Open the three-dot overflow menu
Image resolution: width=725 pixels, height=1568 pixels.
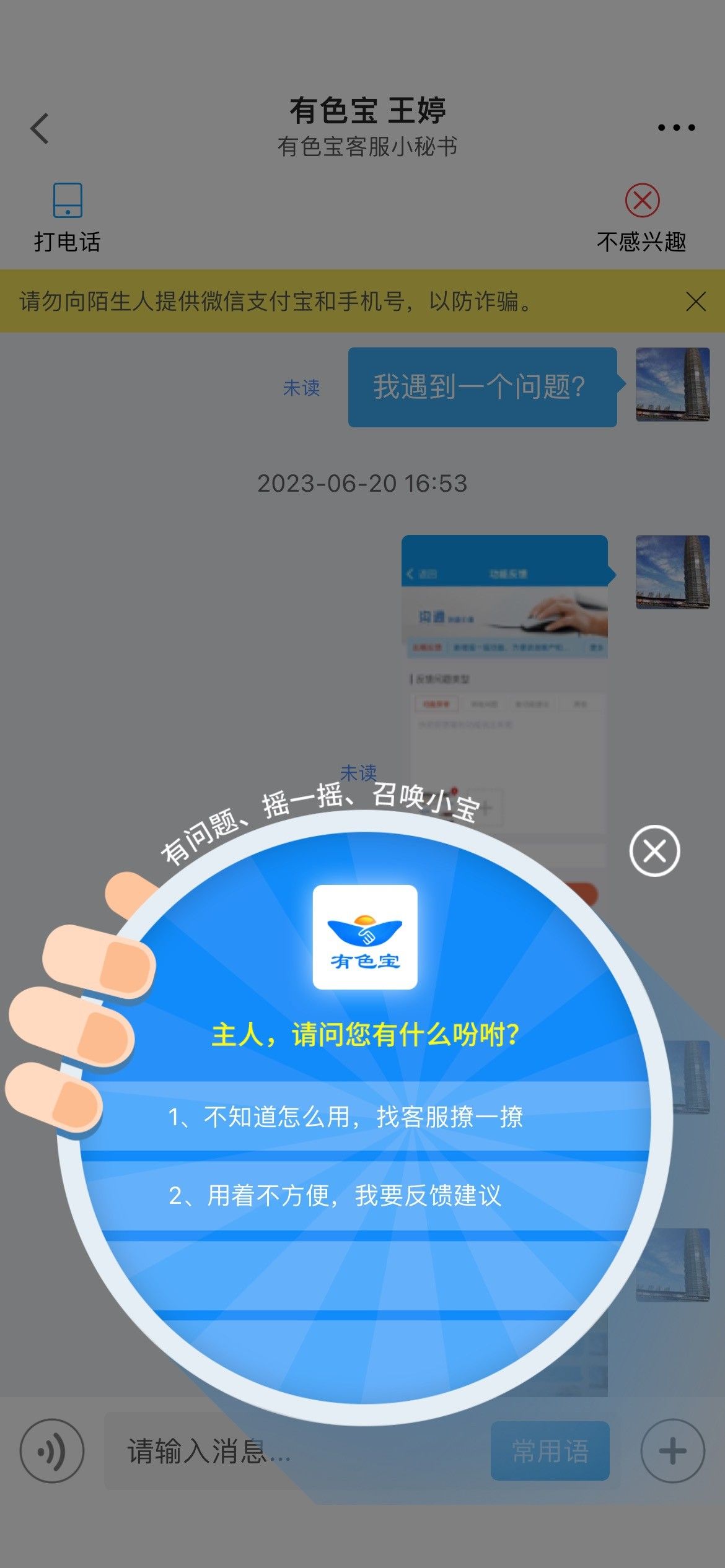click(x=676, y=128)
